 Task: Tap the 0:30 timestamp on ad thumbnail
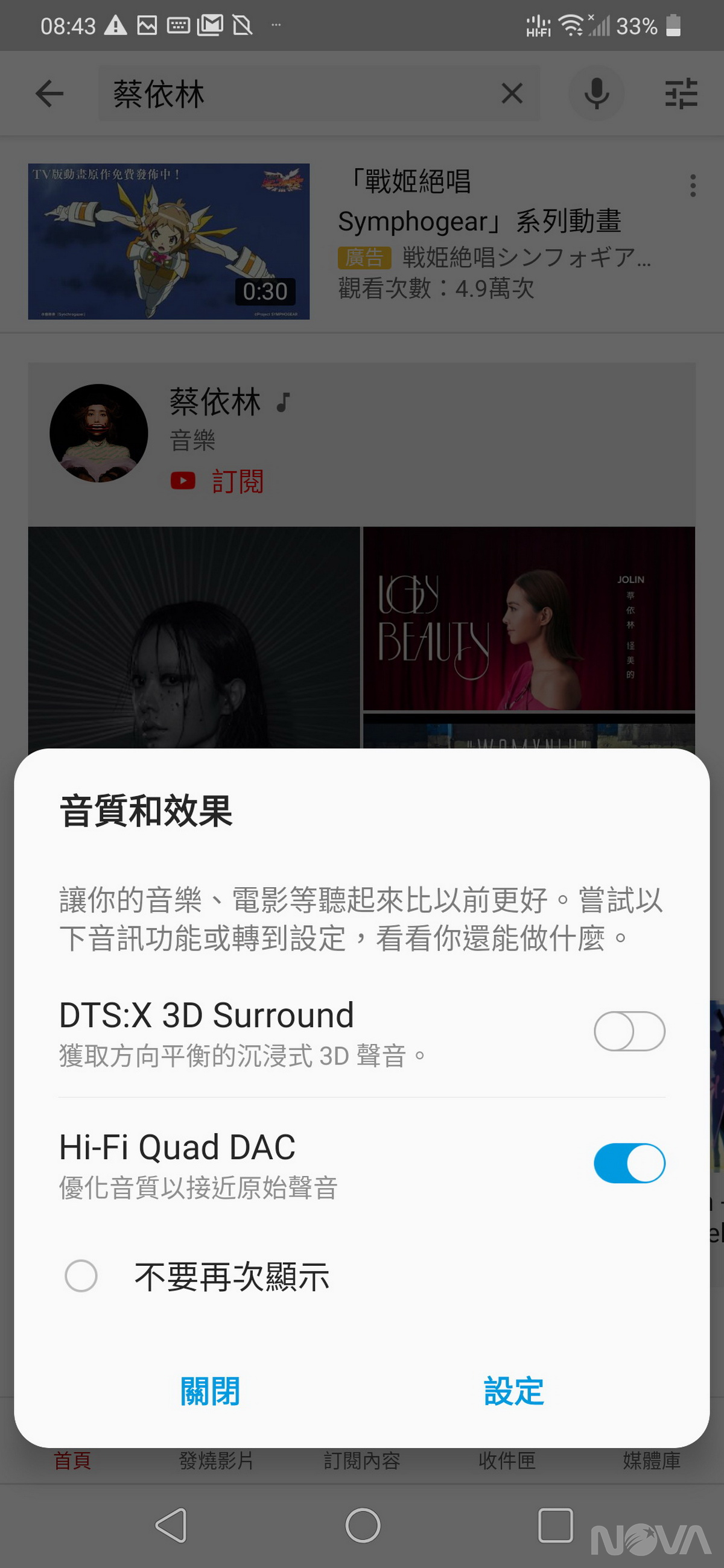266,291
